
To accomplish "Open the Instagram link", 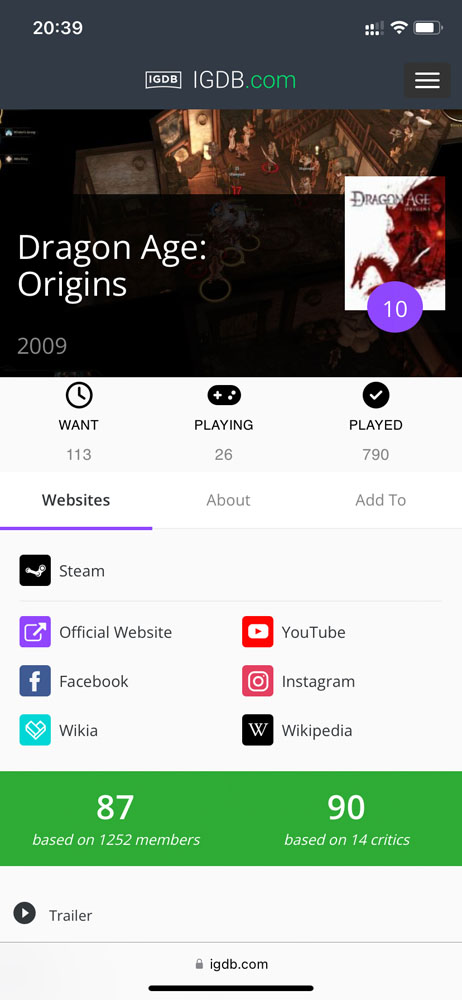I will (x=299, y=681).
